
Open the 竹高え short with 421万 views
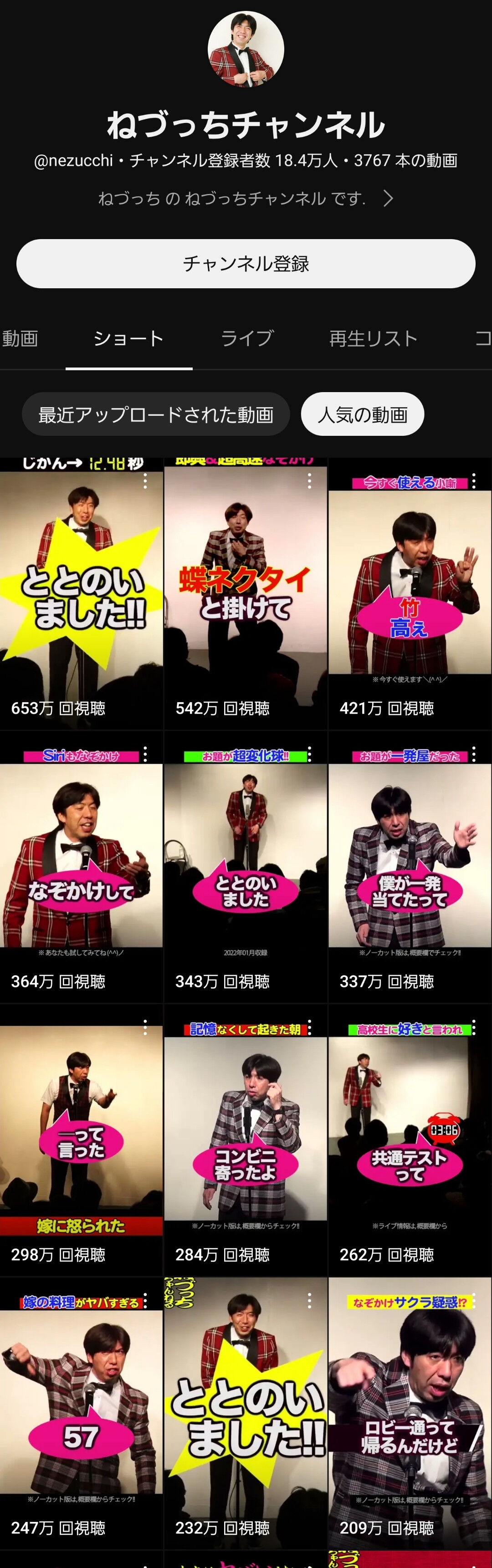[x=410, y=593]
